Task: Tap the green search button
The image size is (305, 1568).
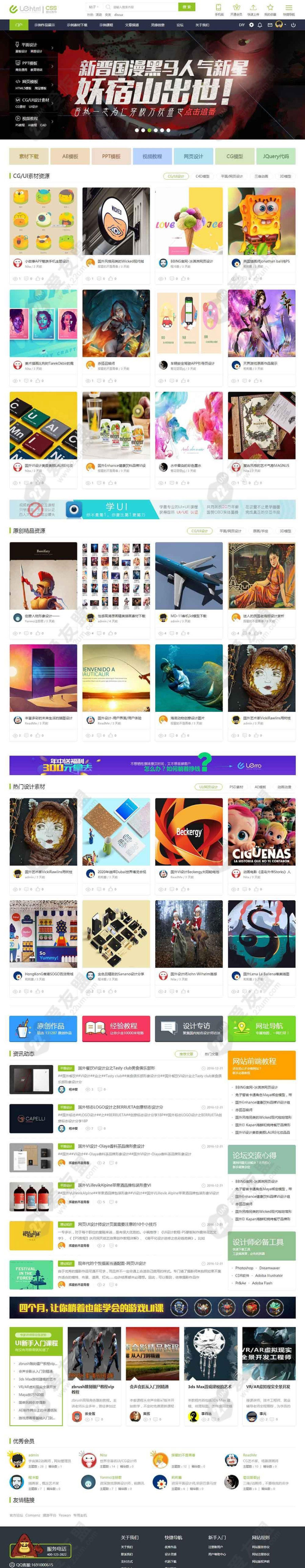Action: pyautogui.click(x=187, y=7)
